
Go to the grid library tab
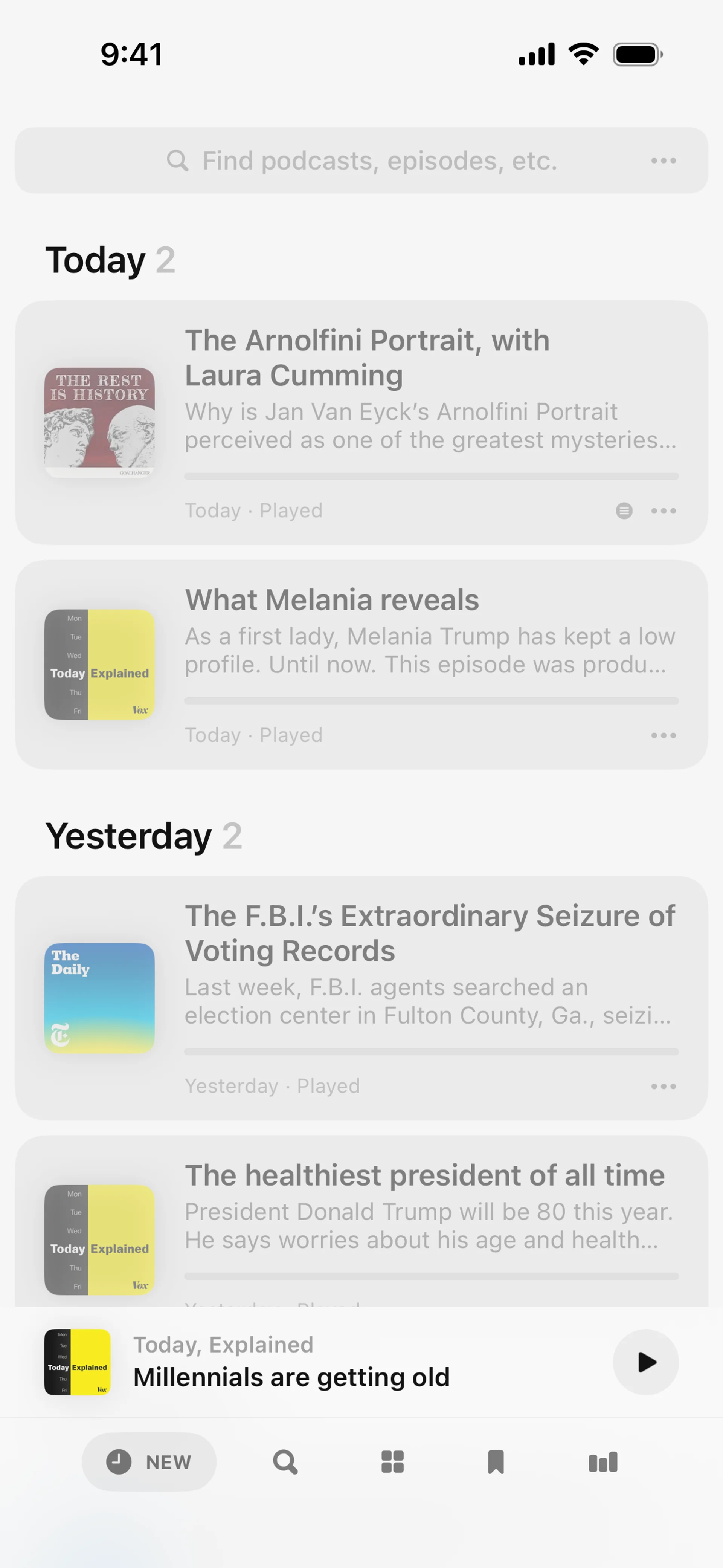click(392, 1461)
